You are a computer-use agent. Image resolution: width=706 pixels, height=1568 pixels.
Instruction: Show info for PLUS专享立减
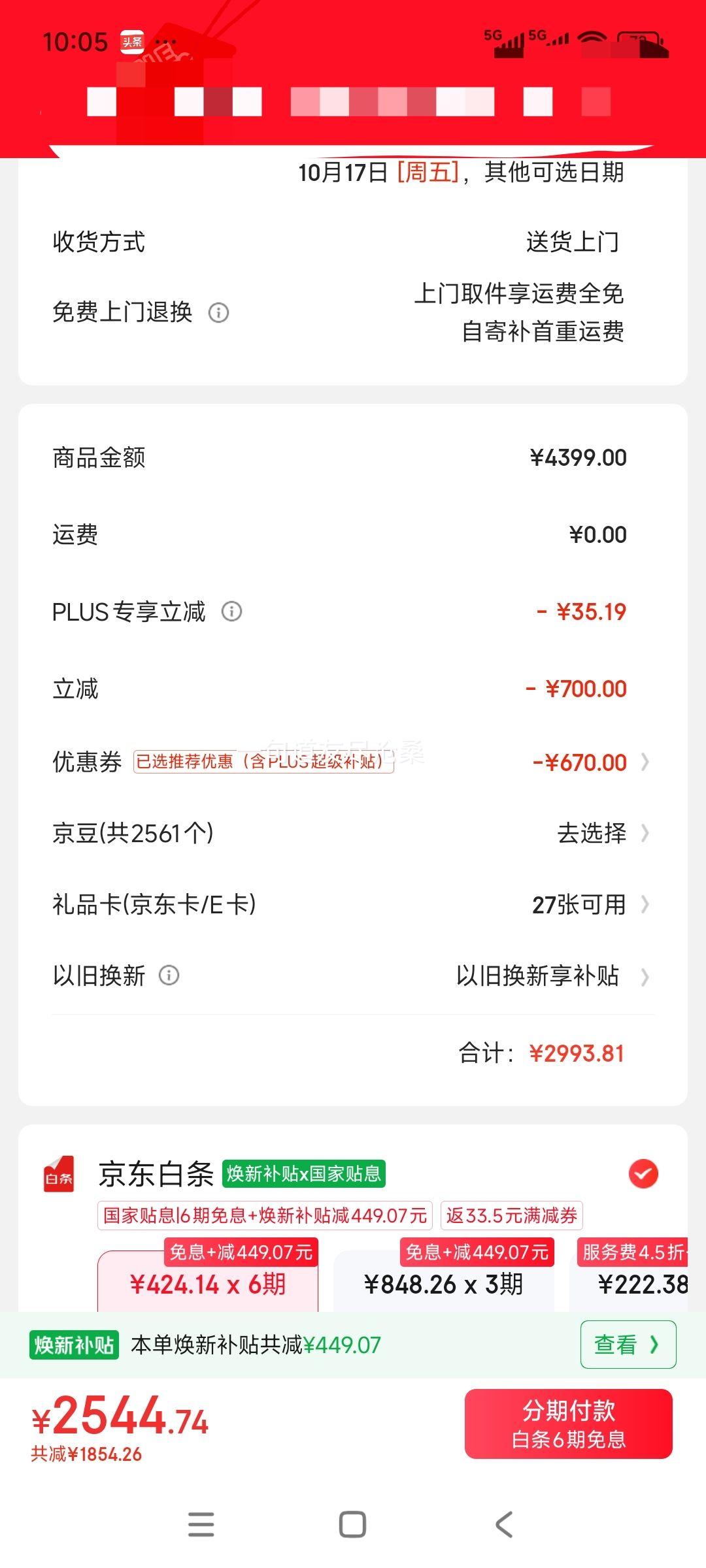click(x=231, y=612)
